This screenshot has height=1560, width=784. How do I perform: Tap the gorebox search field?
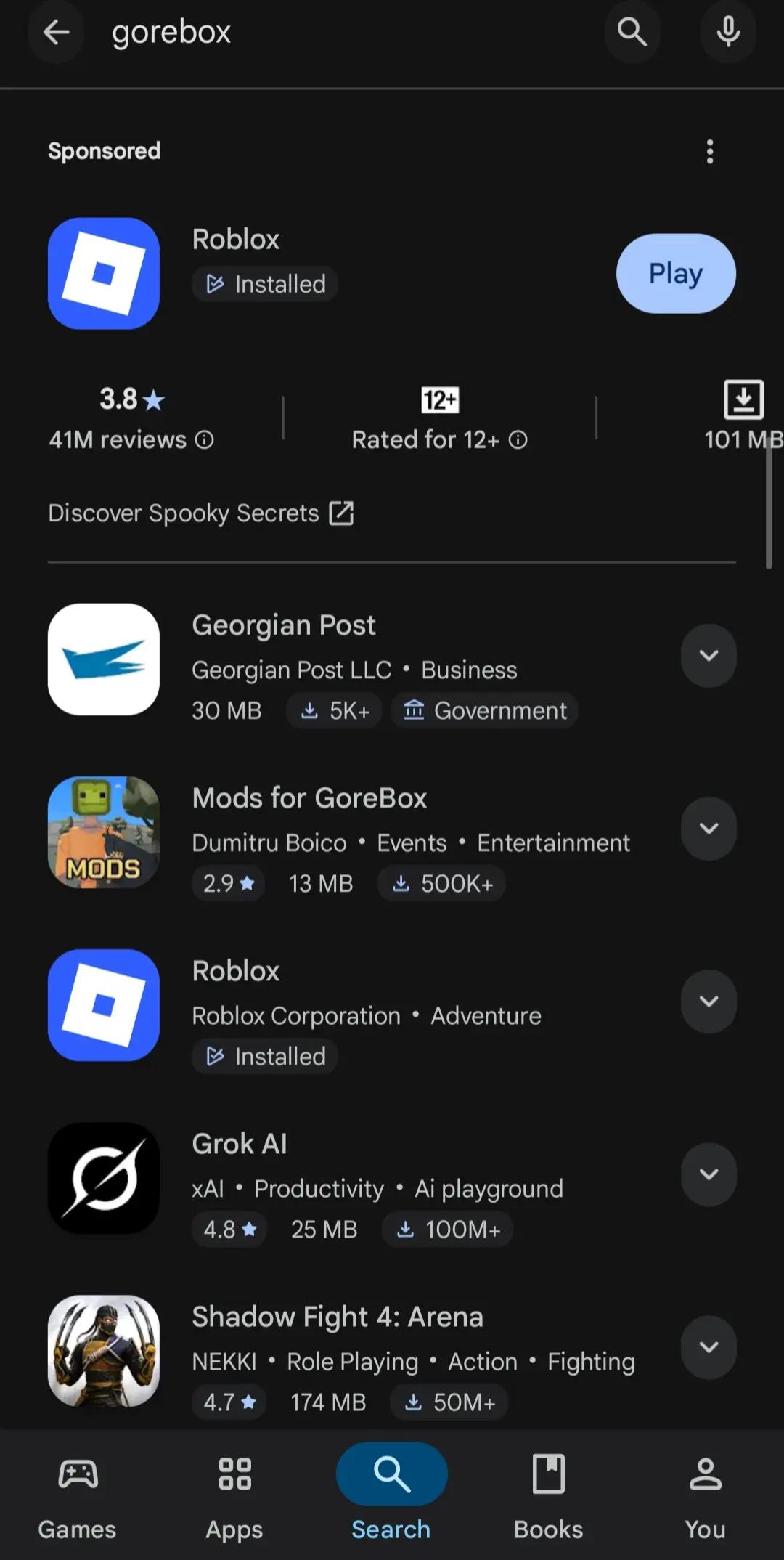point(348,32)
